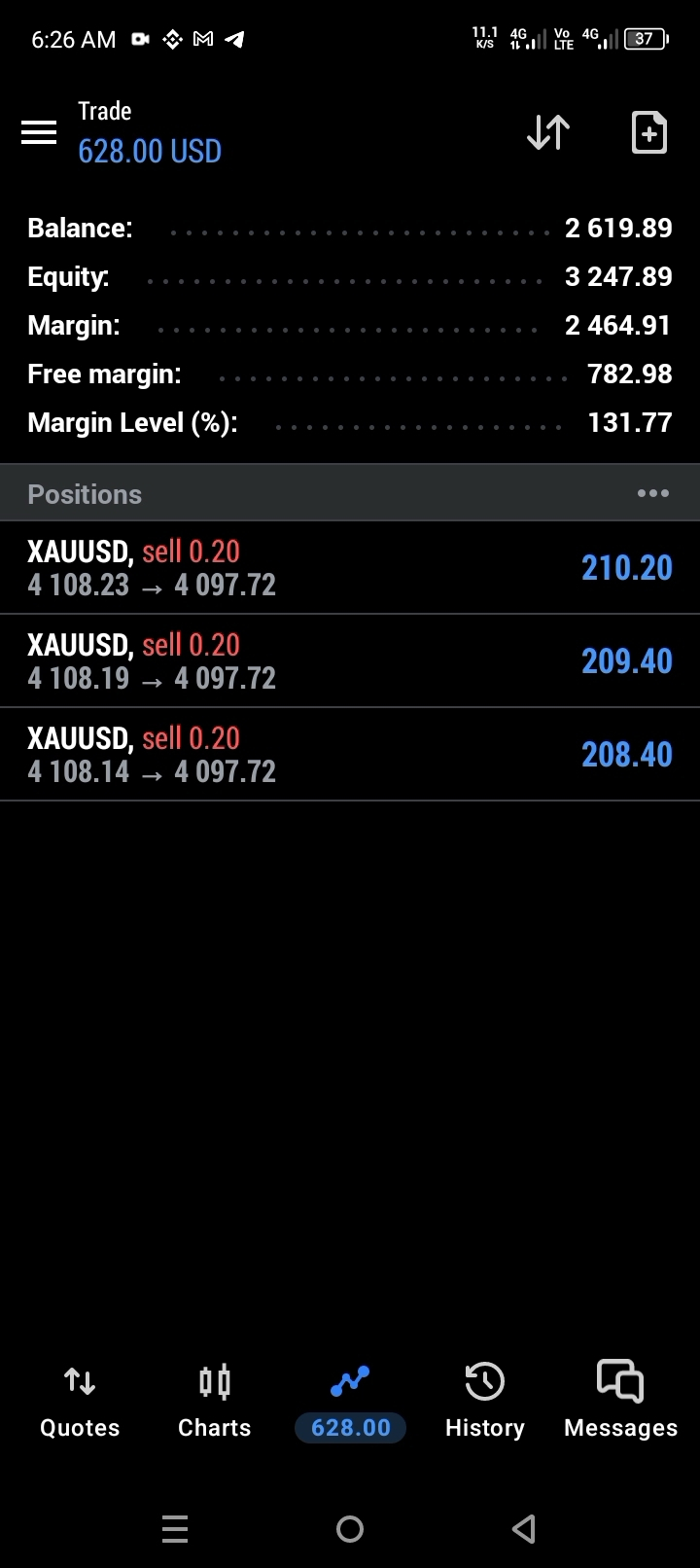Go to the Charts tab
Viewport: 700px width, 1568px height.
(215, 1402)
